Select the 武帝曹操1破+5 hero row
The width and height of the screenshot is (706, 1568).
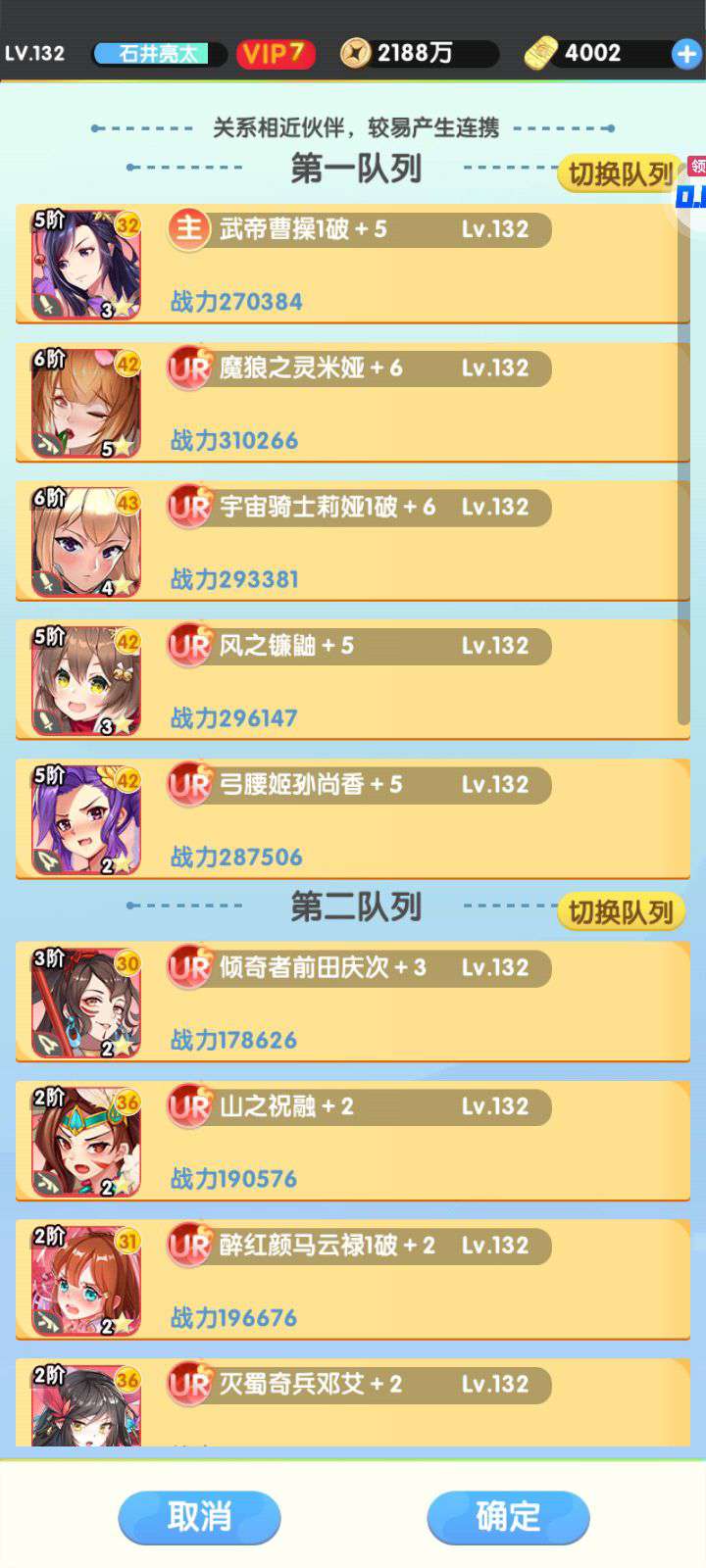353,265
